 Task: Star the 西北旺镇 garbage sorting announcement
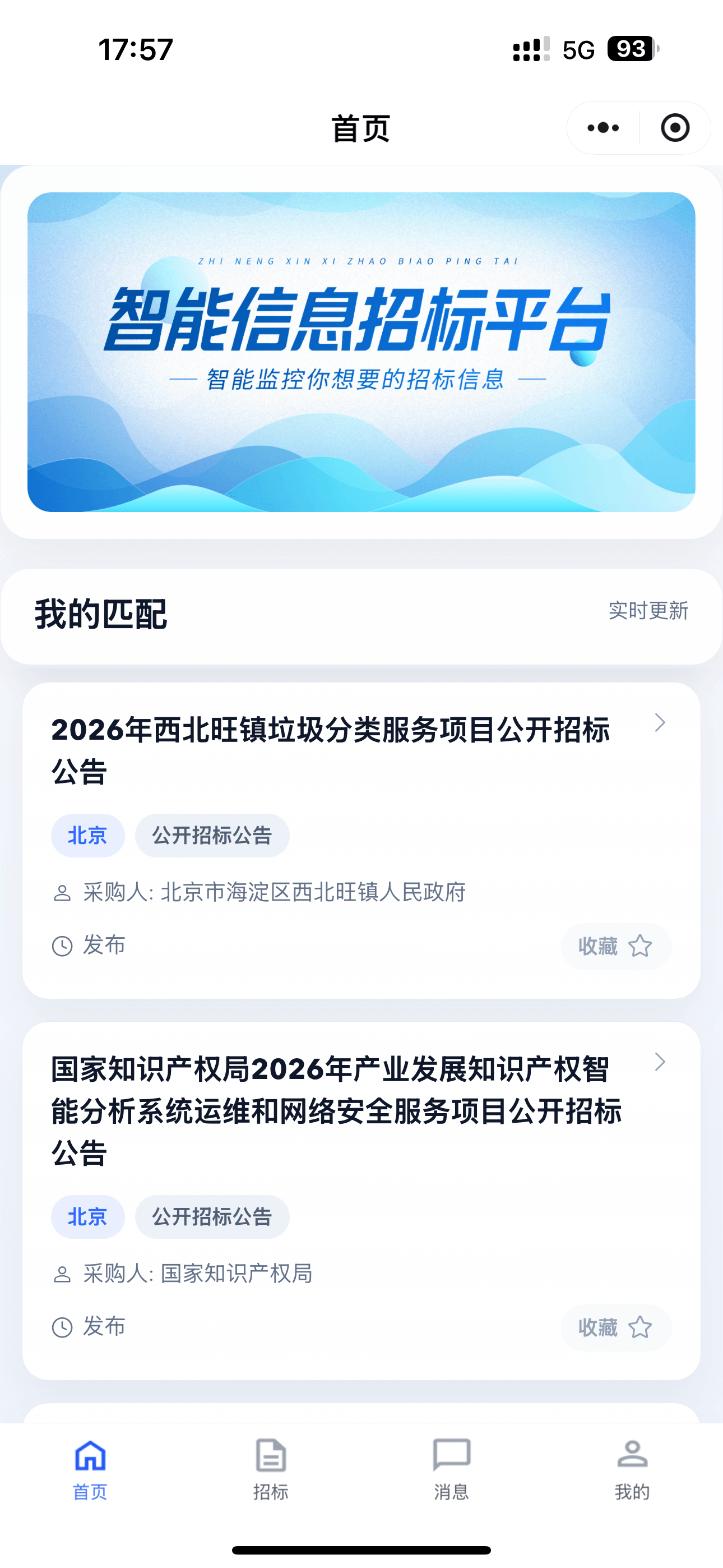coord(641,946)
